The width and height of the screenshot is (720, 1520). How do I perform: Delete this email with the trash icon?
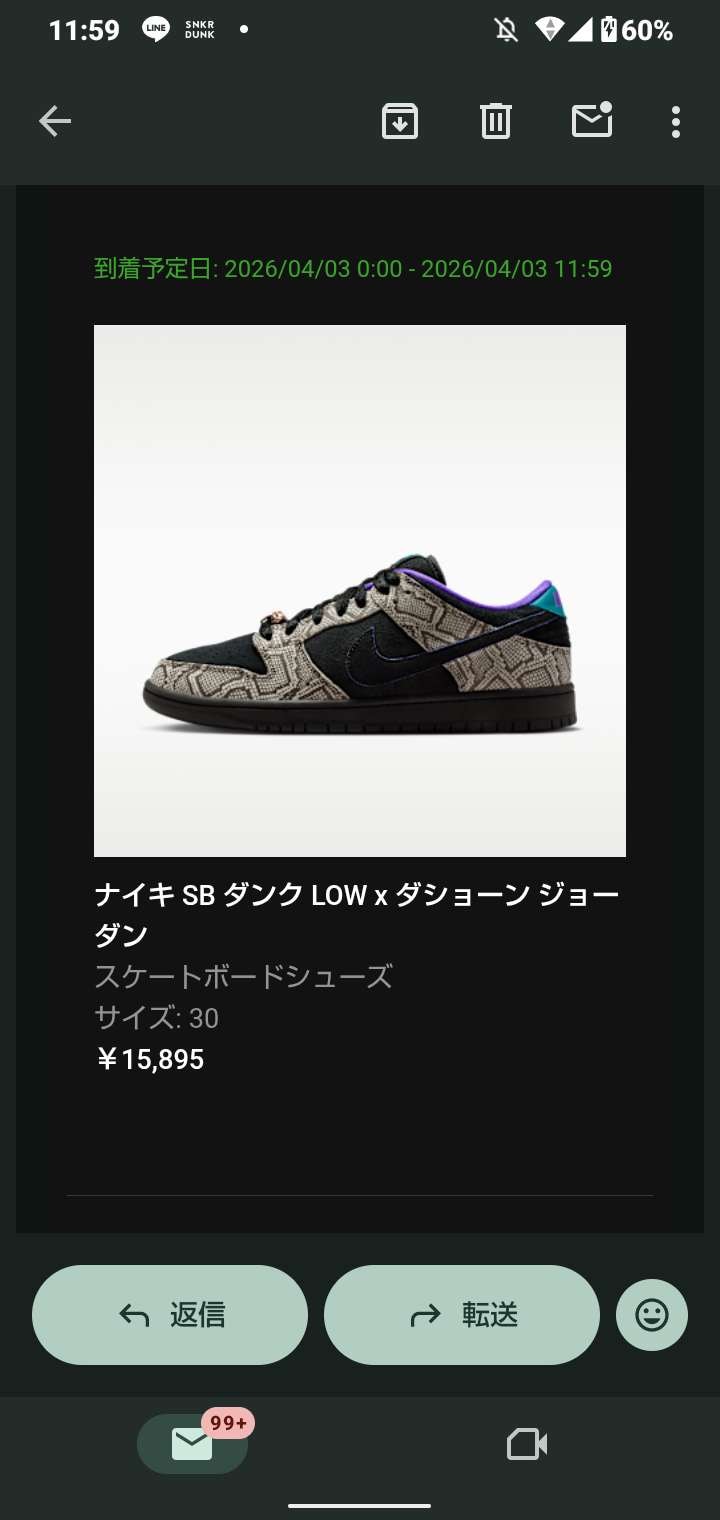pyautogui.click(x=495, y=122)
